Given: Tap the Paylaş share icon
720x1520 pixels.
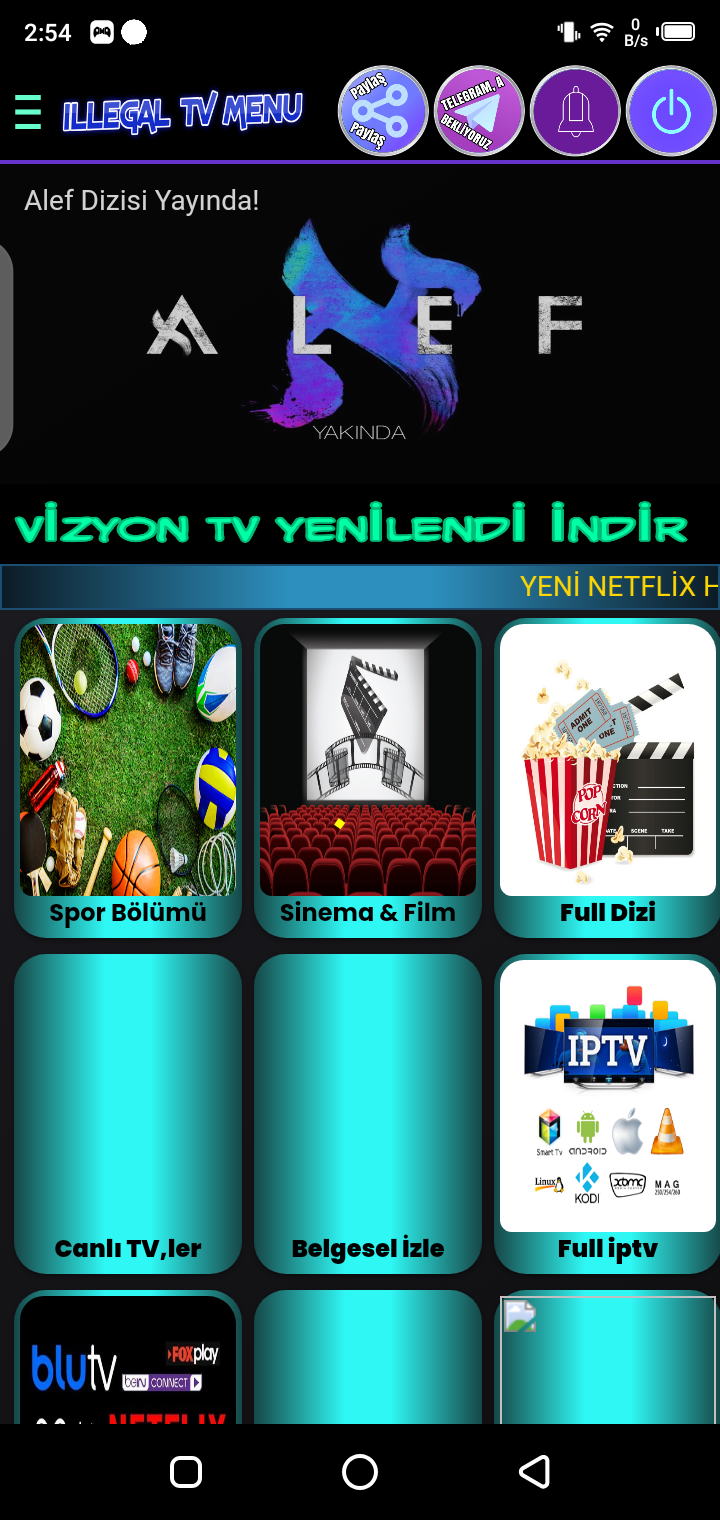Looking at the screenshot, I should [x=383, y=111].
